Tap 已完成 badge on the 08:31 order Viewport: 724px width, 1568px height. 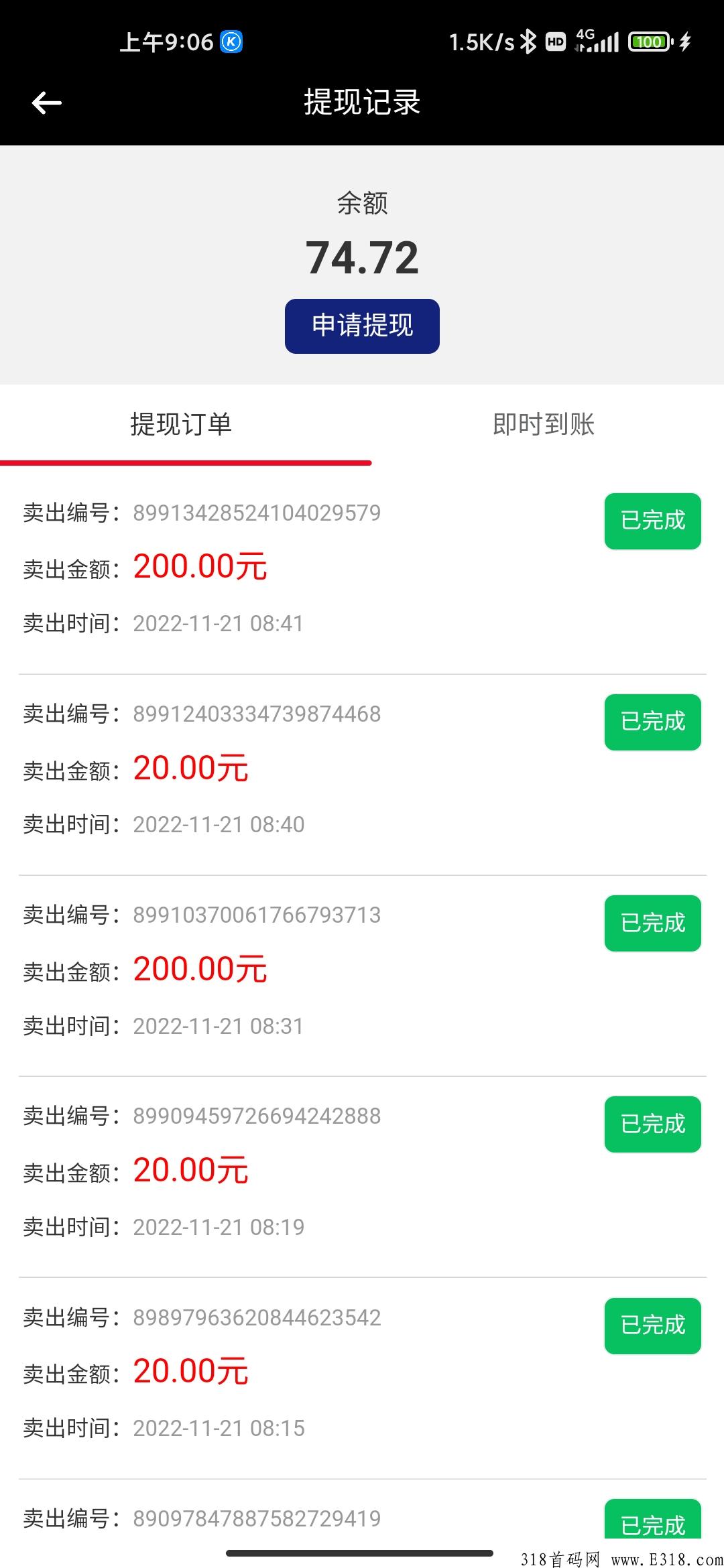(652, 923)
